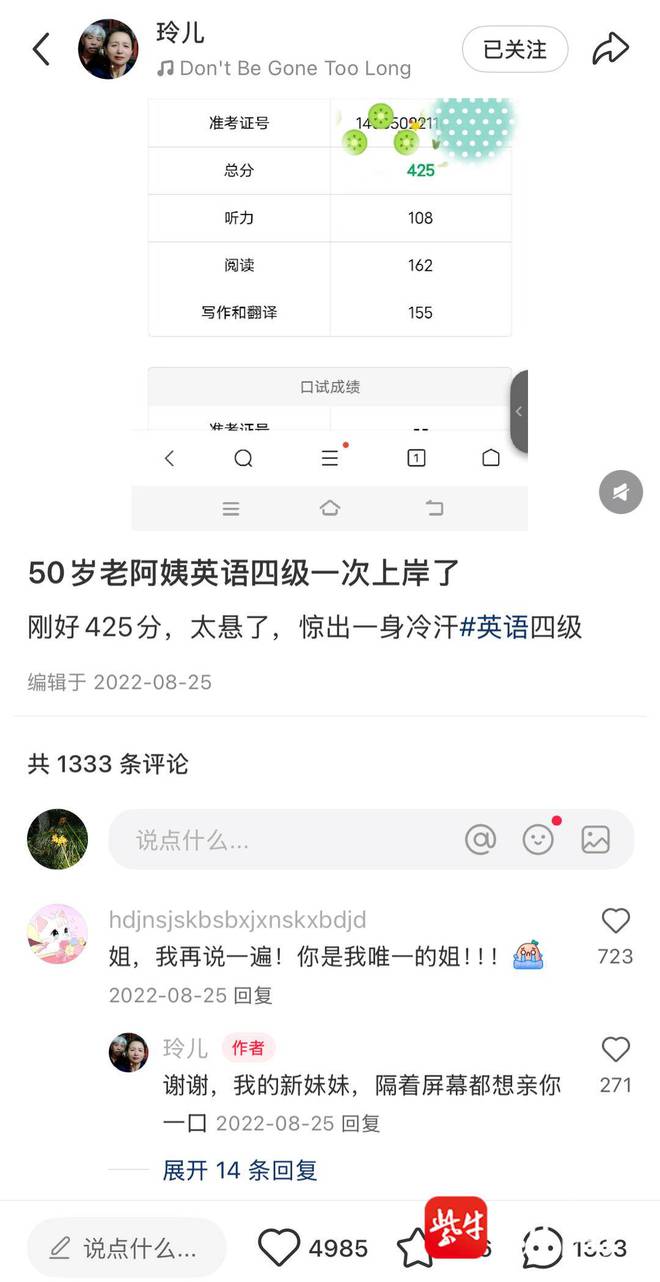Like the post with 4985 likes
This screenshot has height=1282, width=660.
pos(279,1247)
